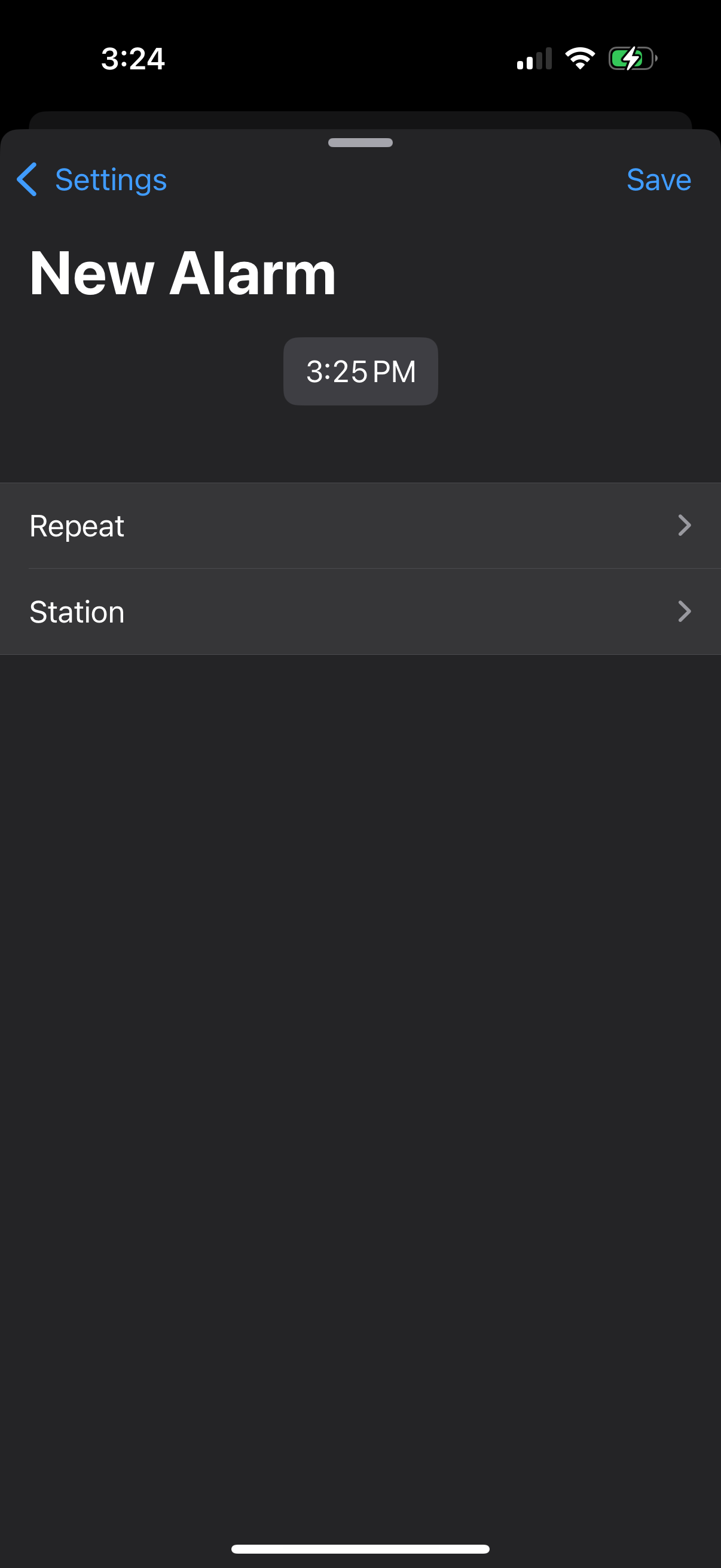
Task: Expand the alarm time picker
Action: [360, 371]
